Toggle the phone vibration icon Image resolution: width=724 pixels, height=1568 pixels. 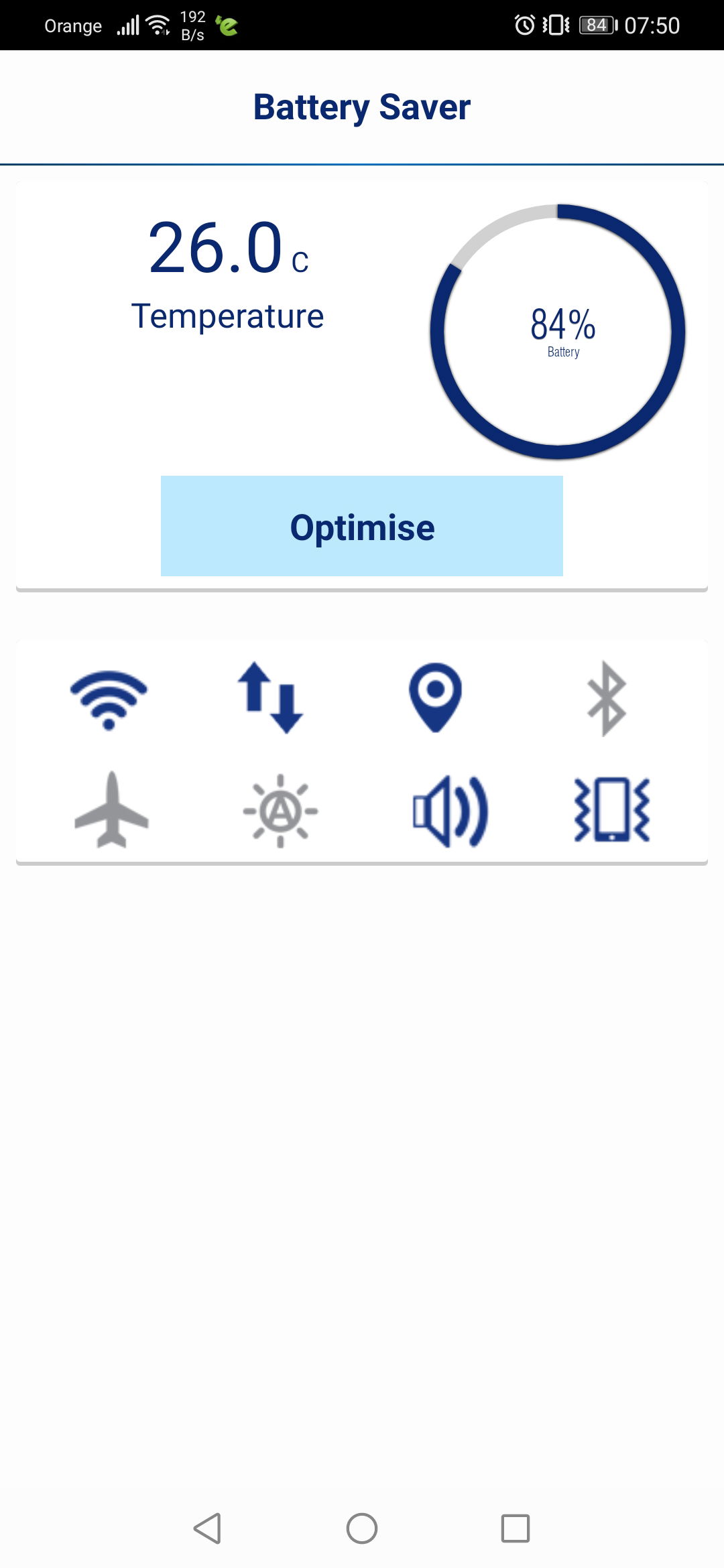click(x=612, y=810)
